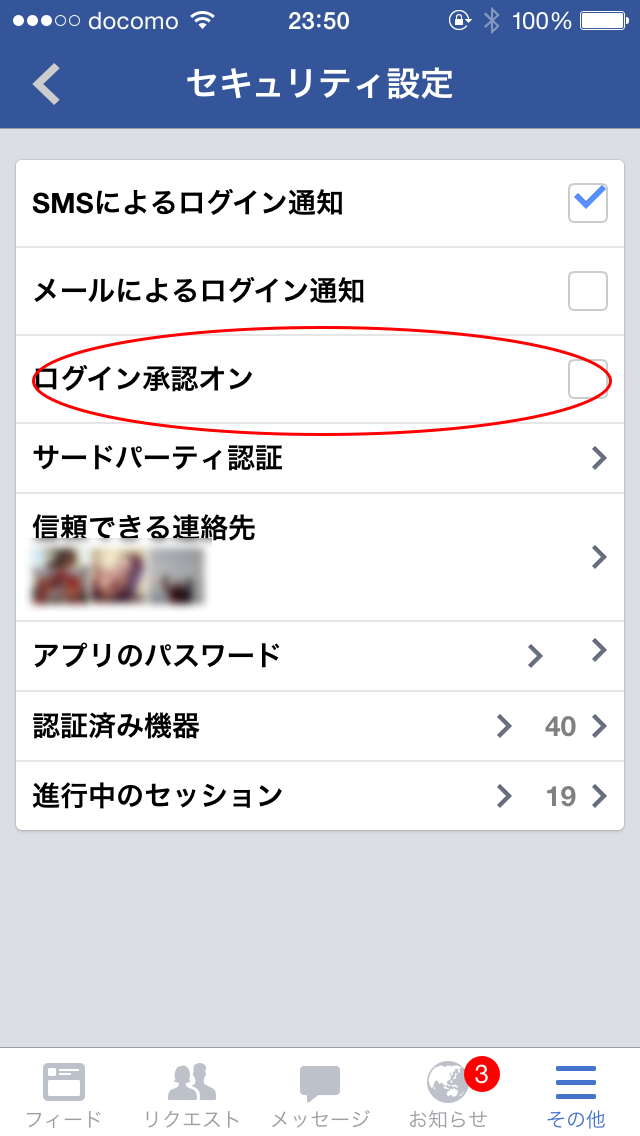
Task: Check the ログイン承認オン box
Action: 588,379
